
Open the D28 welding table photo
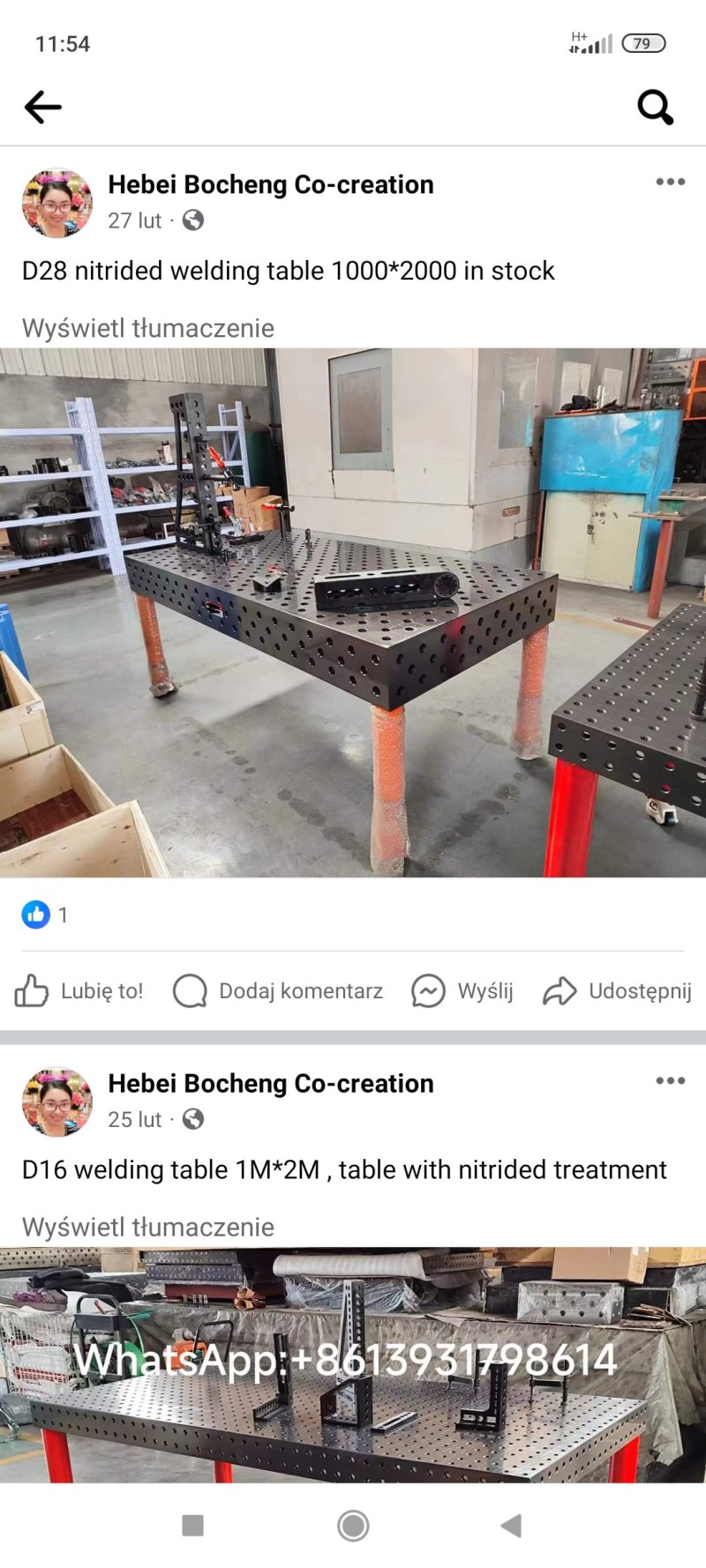[353, 613]
